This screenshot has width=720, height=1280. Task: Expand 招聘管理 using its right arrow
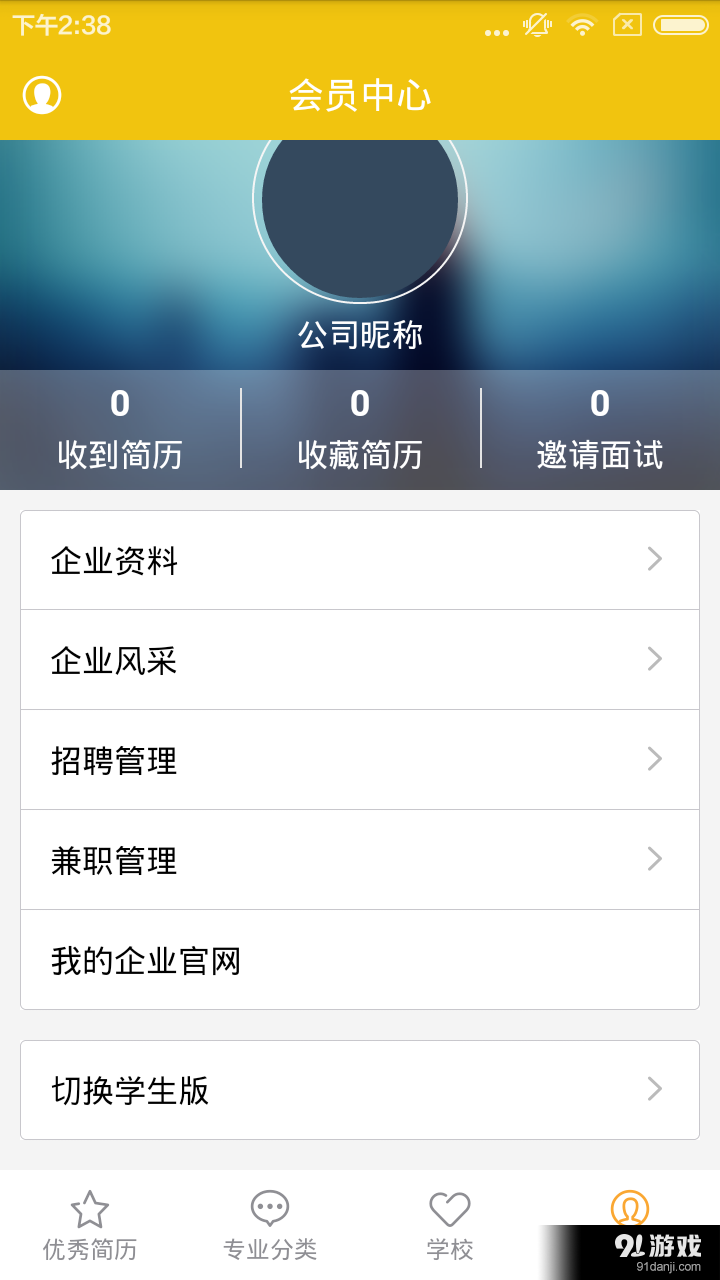(654, 759)
